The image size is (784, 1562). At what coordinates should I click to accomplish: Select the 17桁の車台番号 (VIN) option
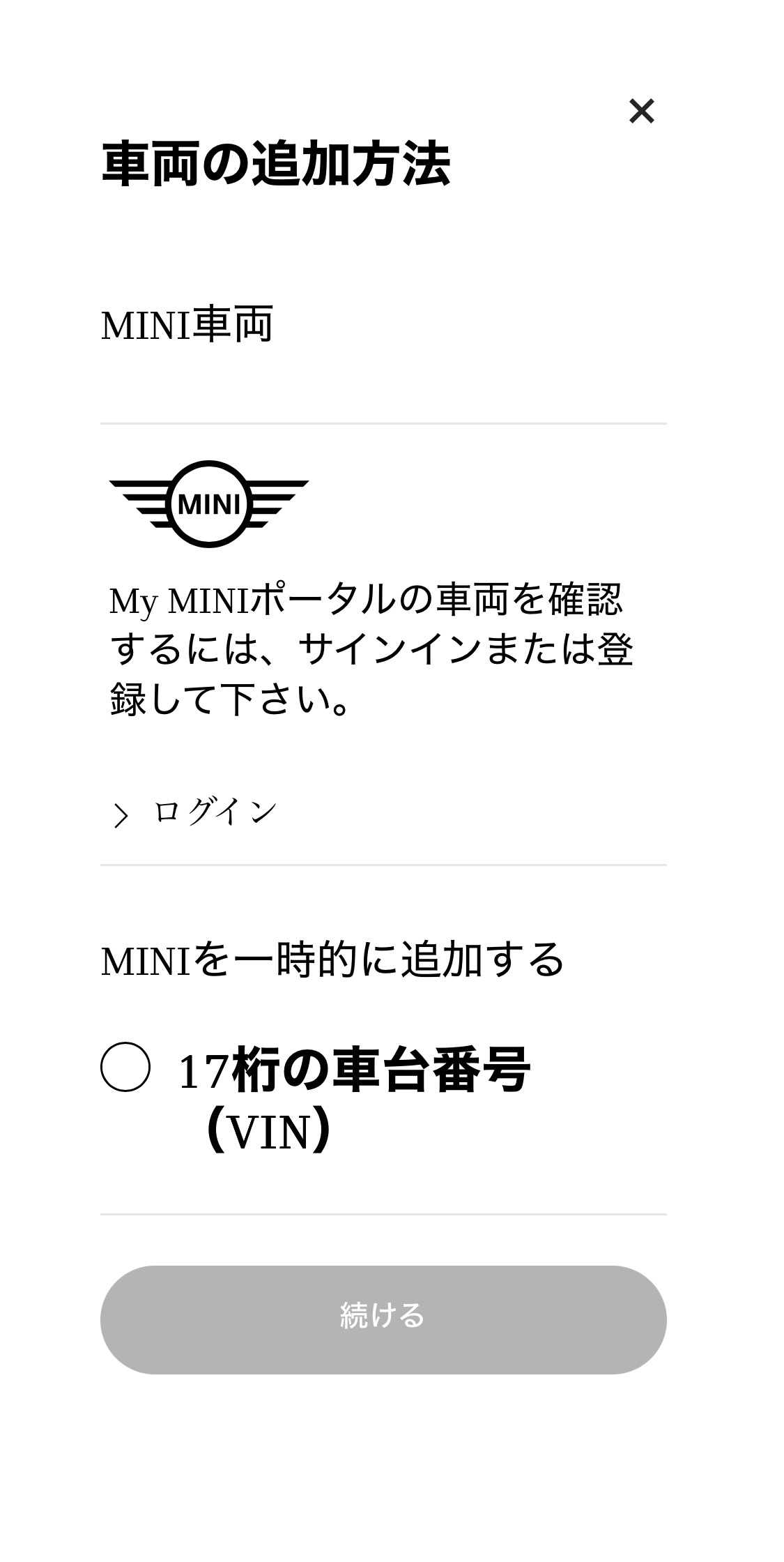tap(125, 1067)
